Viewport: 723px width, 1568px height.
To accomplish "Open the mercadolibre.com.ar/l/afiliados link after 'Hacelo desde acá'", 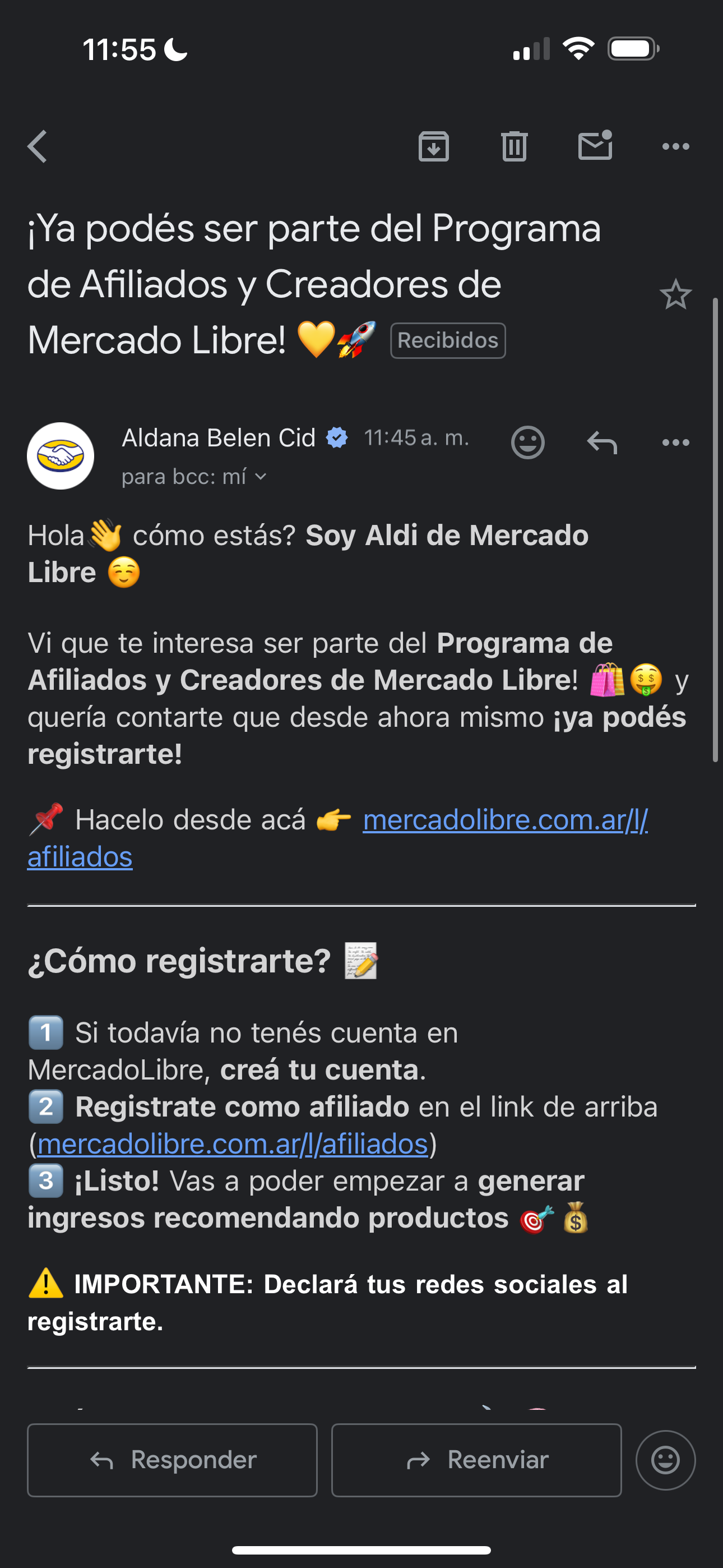I will 504,820.
